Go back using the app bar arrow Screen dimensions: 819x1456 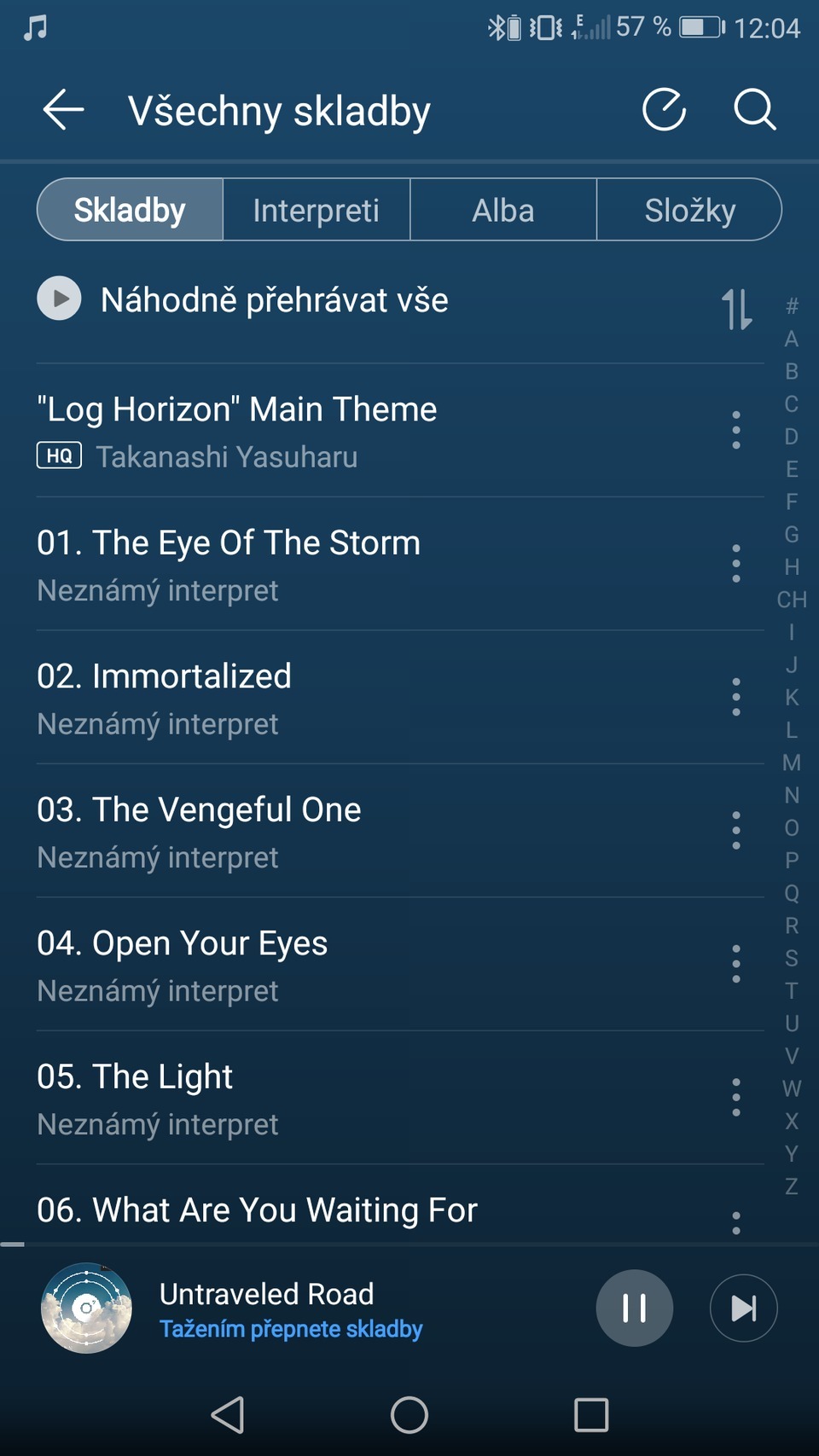point(64,110)
